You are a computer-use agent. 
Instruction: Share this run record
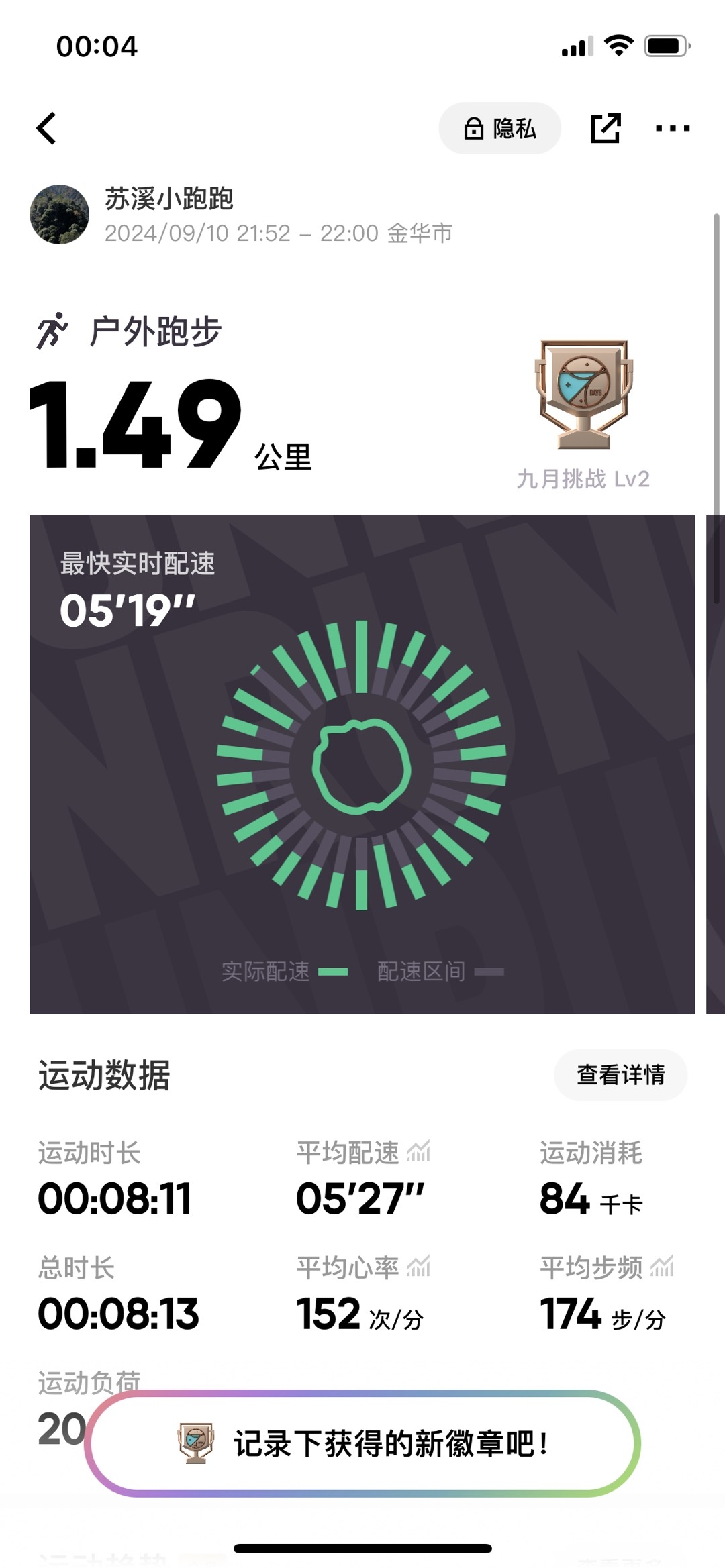[605, 128]
